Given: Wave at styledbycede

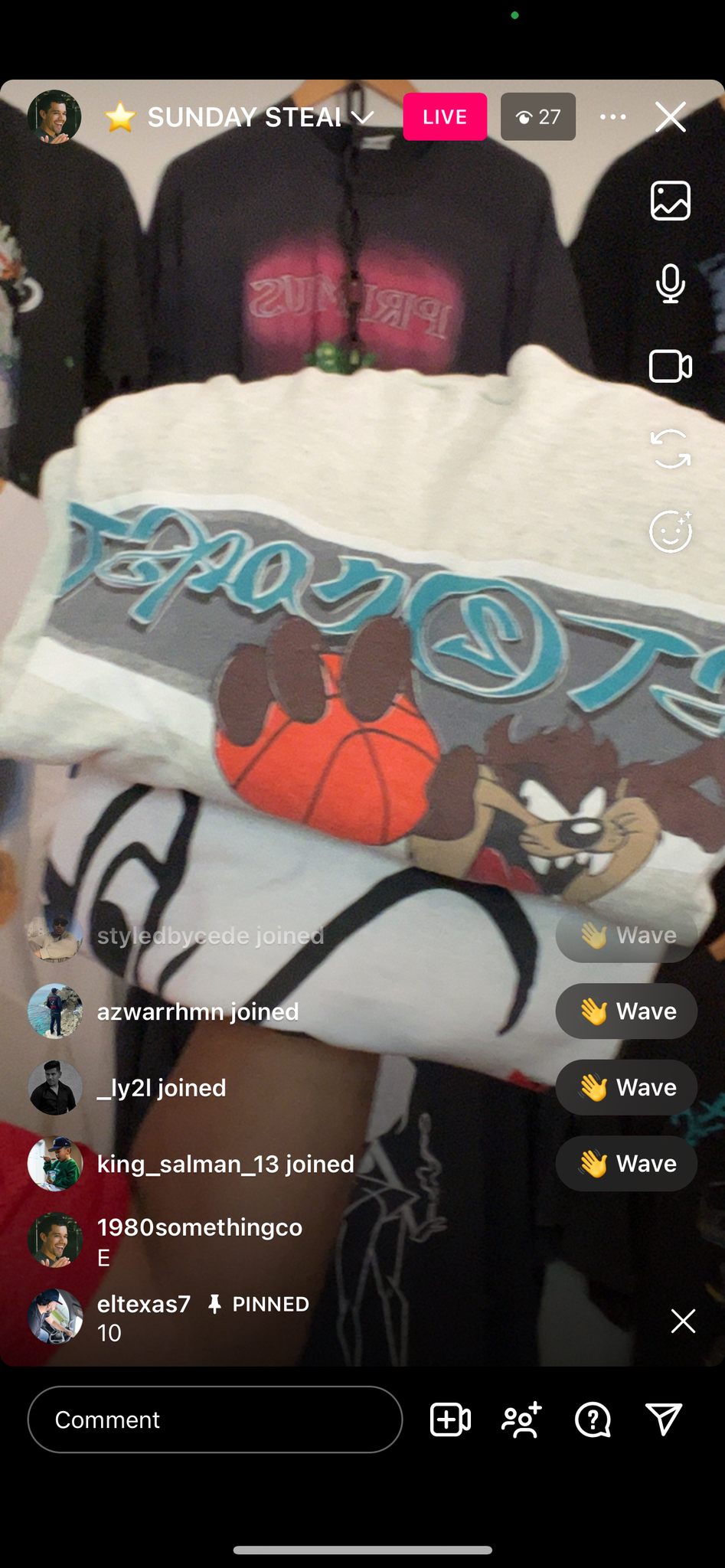Looking at the screenshot, I should tap(626, 935).
